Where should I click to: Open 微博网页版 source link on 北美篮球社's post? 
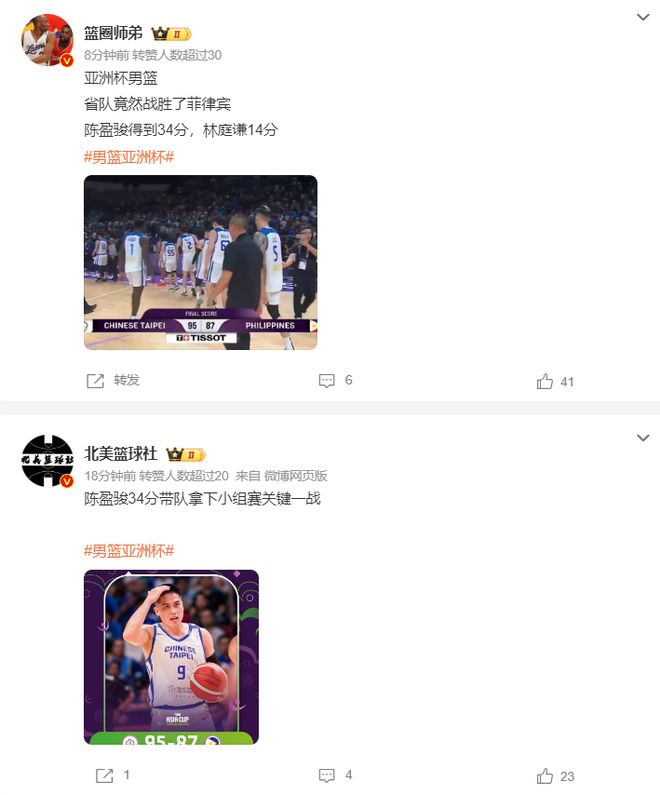click(x=296, y=476)
